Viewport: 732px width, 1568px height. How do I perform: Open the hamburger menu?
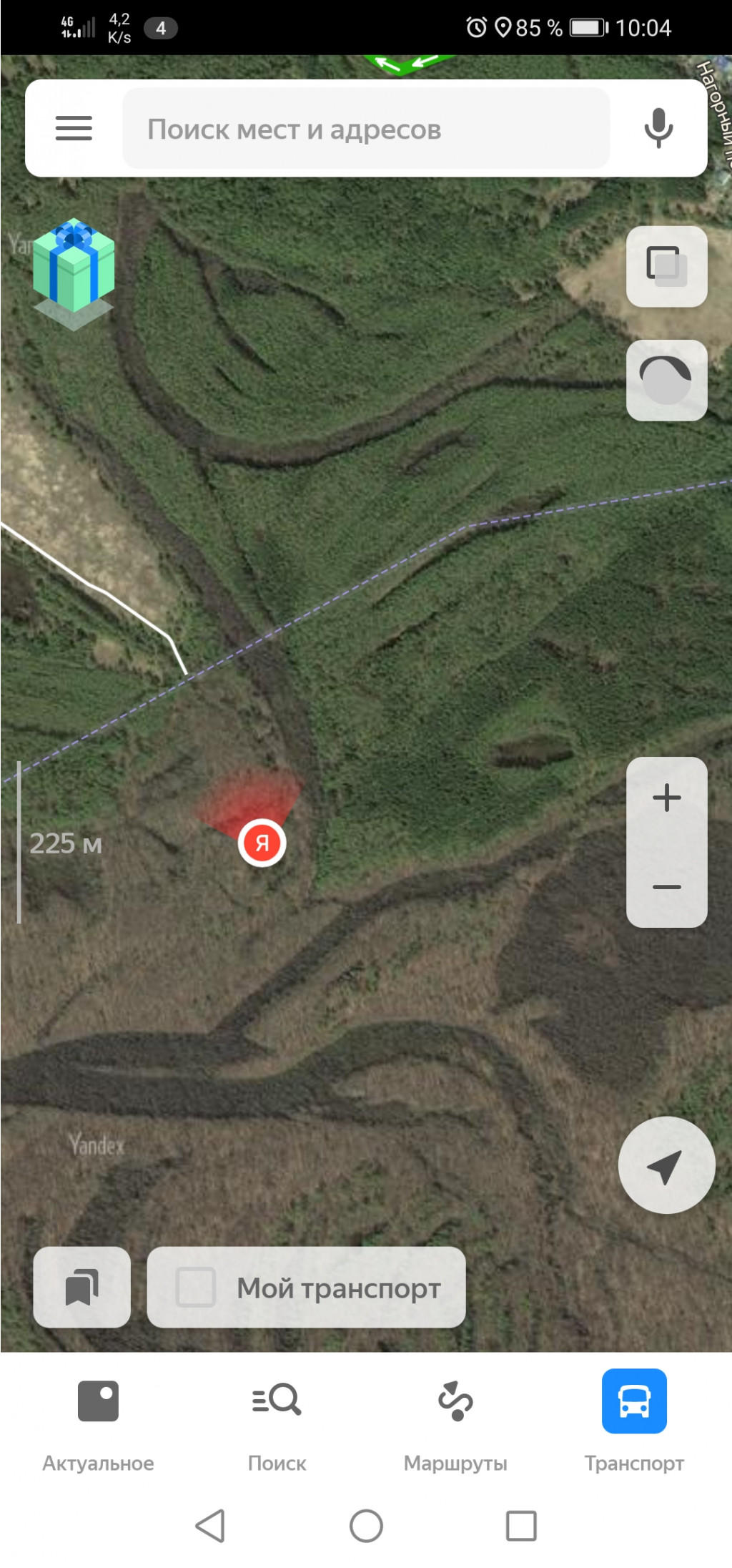74,129
